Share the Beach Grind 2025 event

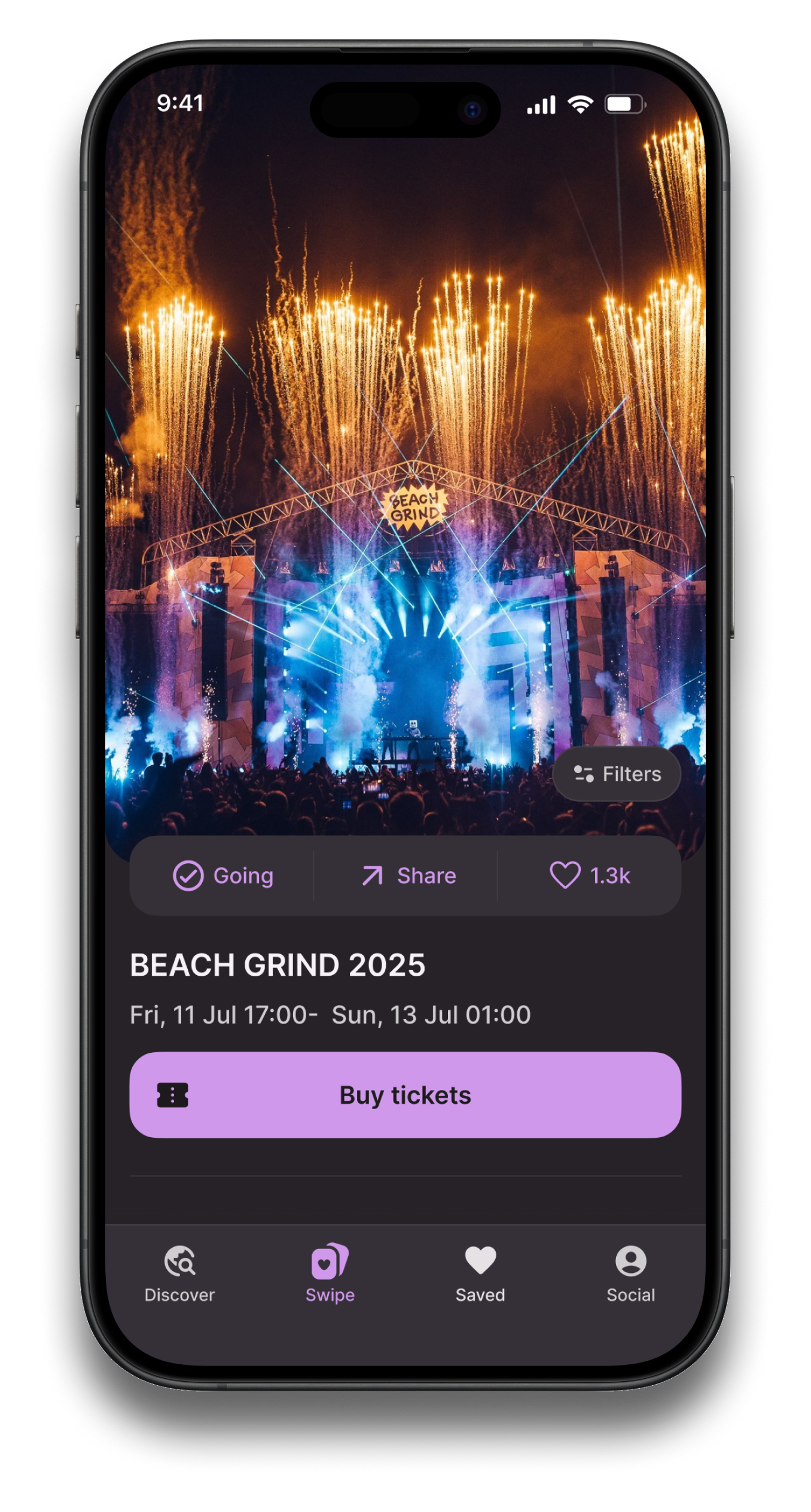408,876
